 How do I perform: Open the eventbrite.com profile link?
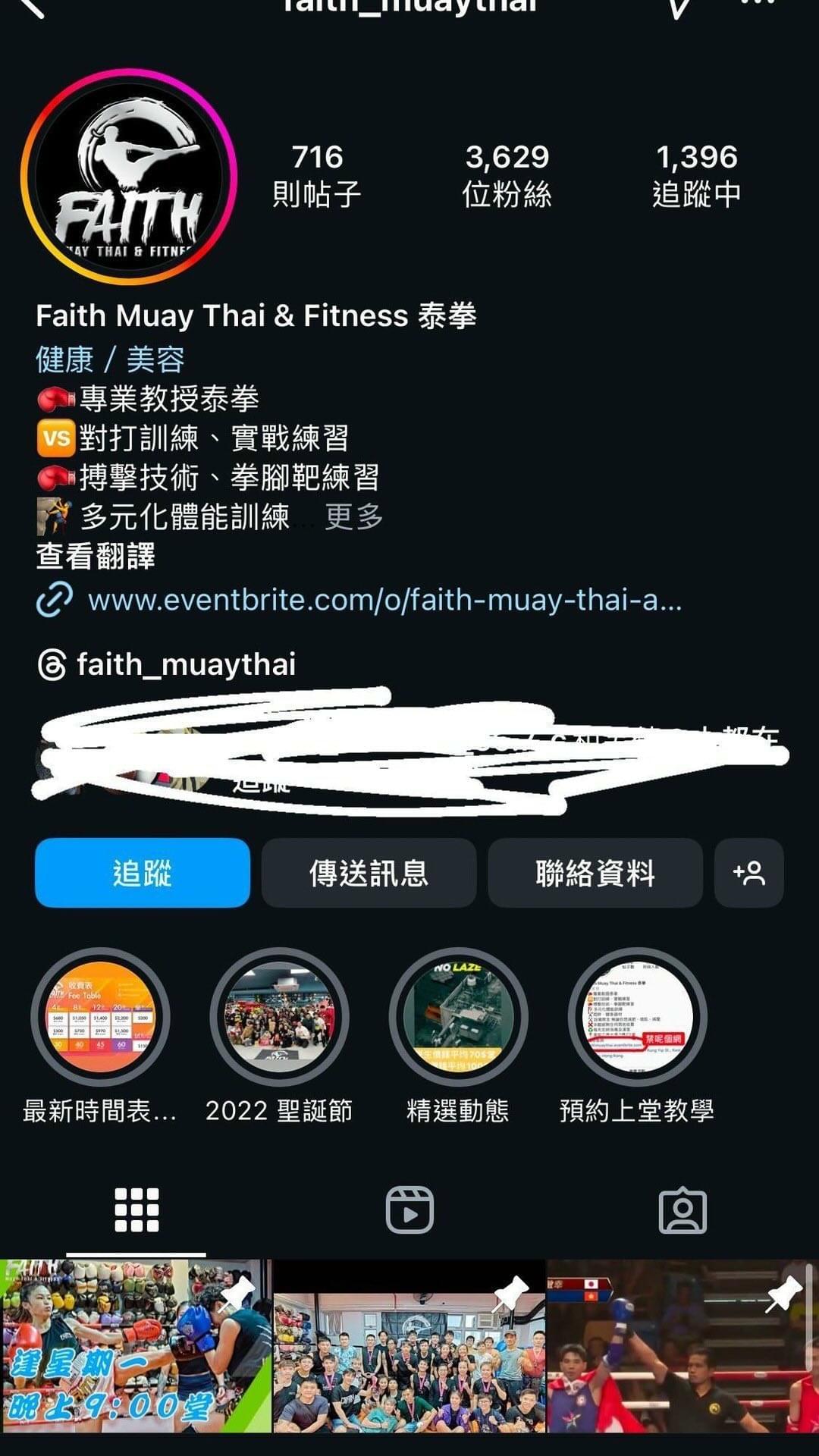pos(384,600)
